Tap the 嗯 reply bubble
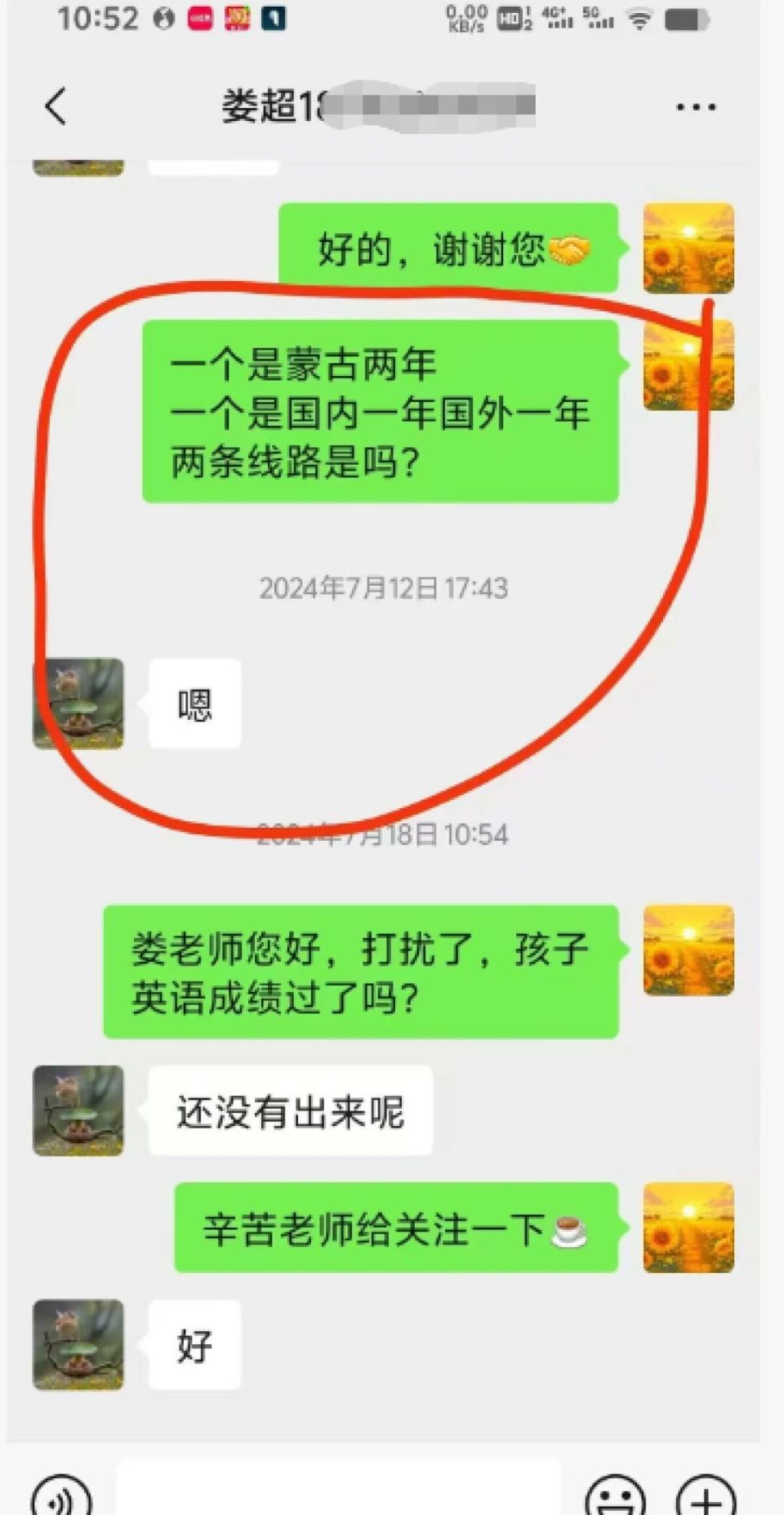This screenshot has width=784, height=1515. (194, 704)
